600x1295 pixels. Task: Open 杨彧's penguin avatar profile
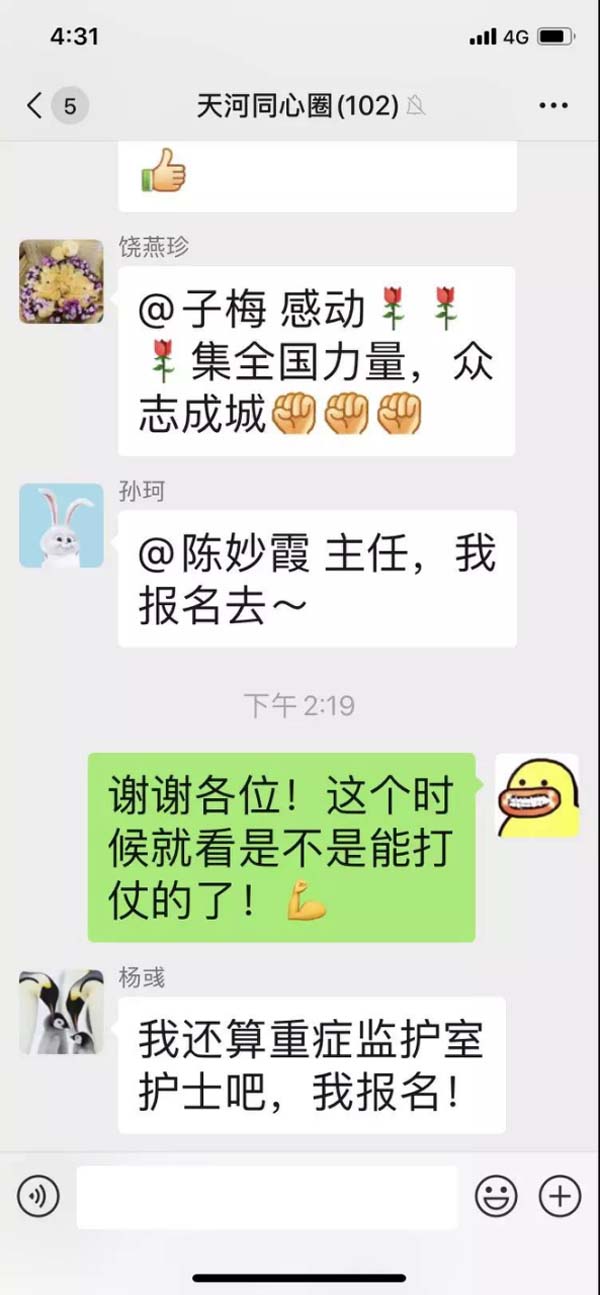tap(61, 1012)
